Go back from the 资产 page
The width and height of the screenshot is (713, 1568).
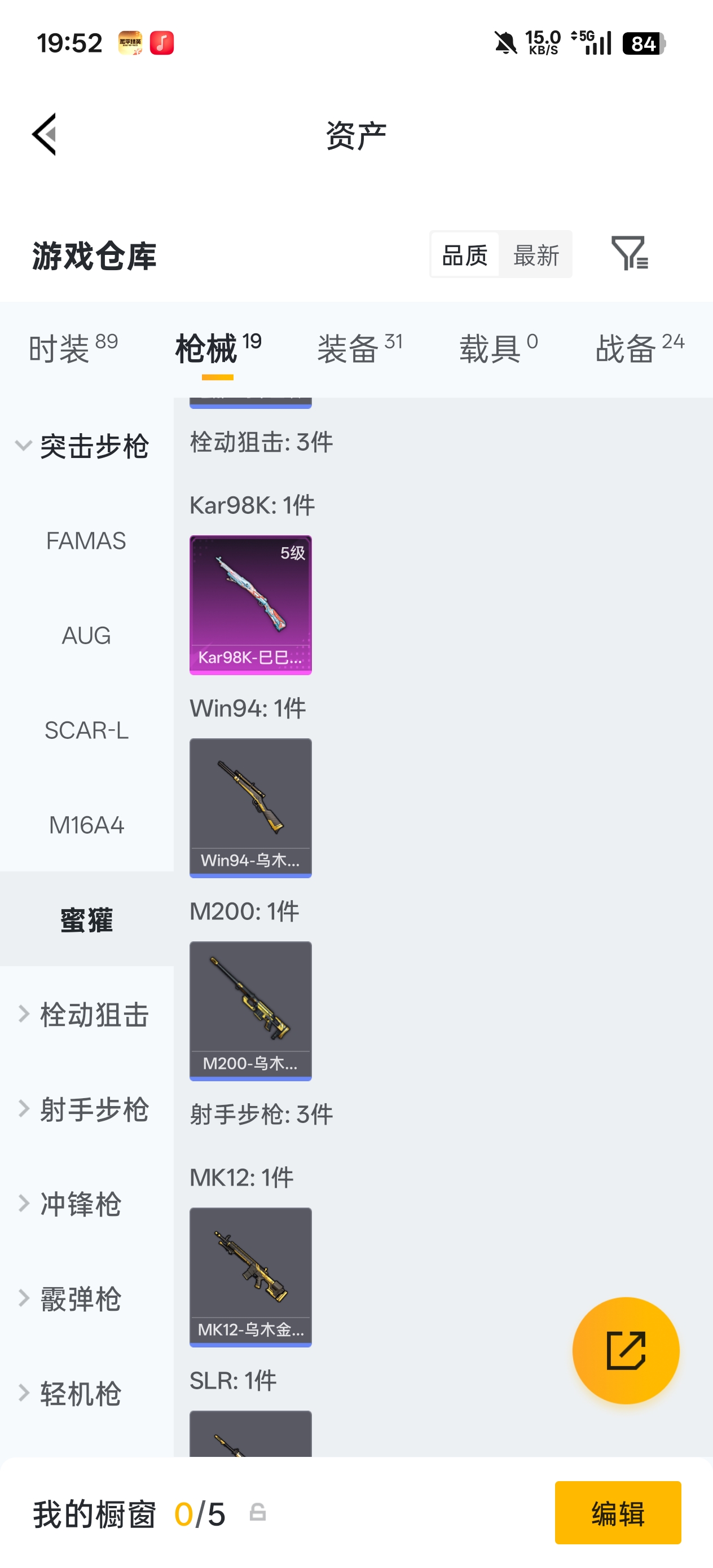45,134
